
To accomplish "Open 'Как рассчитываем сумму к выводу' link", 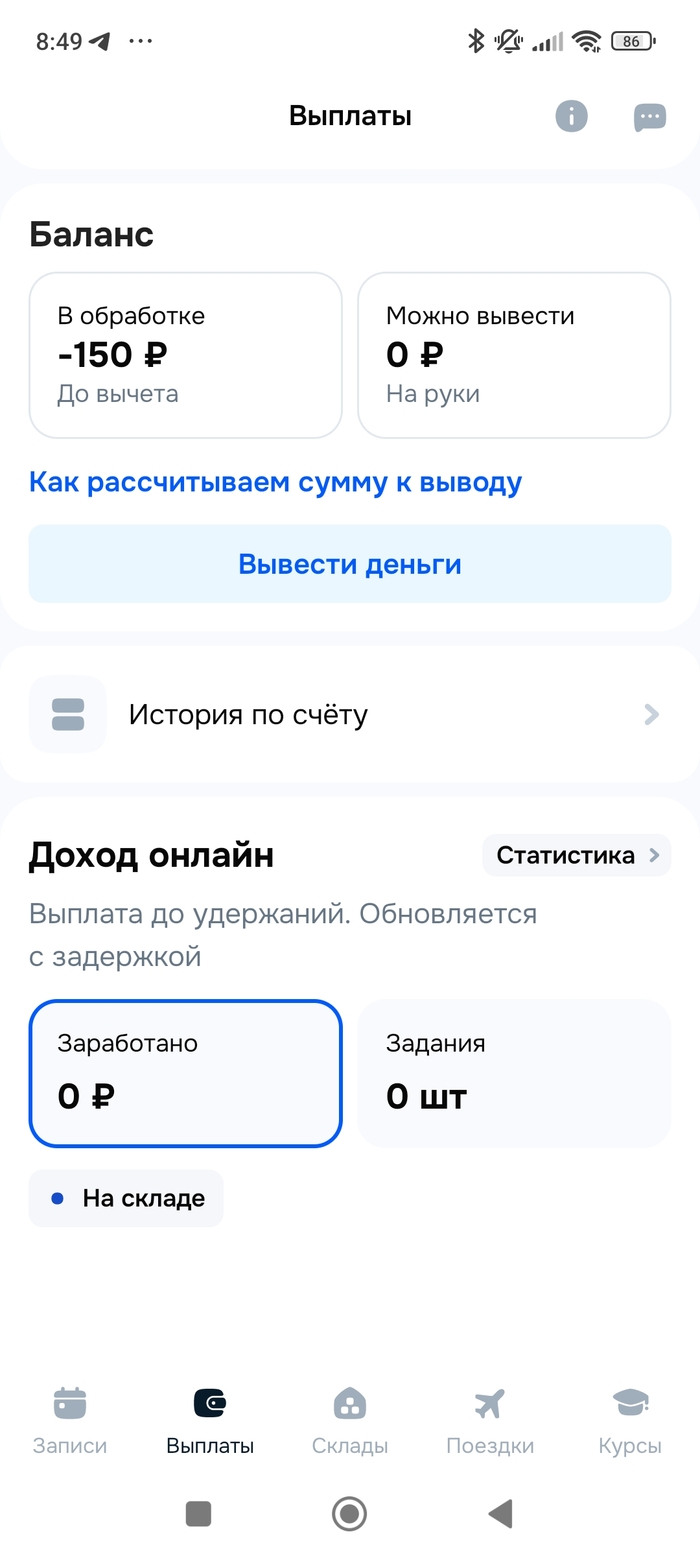I will (x=275, y=483).
